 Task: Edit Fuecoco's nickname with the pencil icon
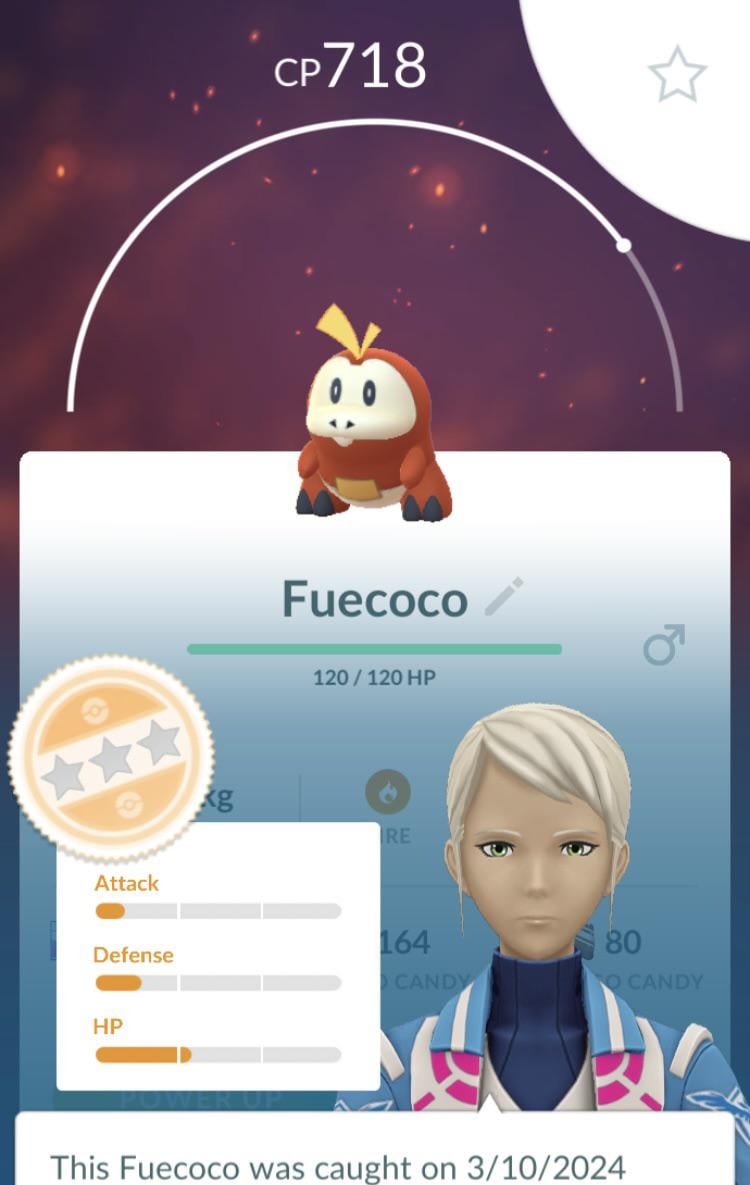[503, 598]
